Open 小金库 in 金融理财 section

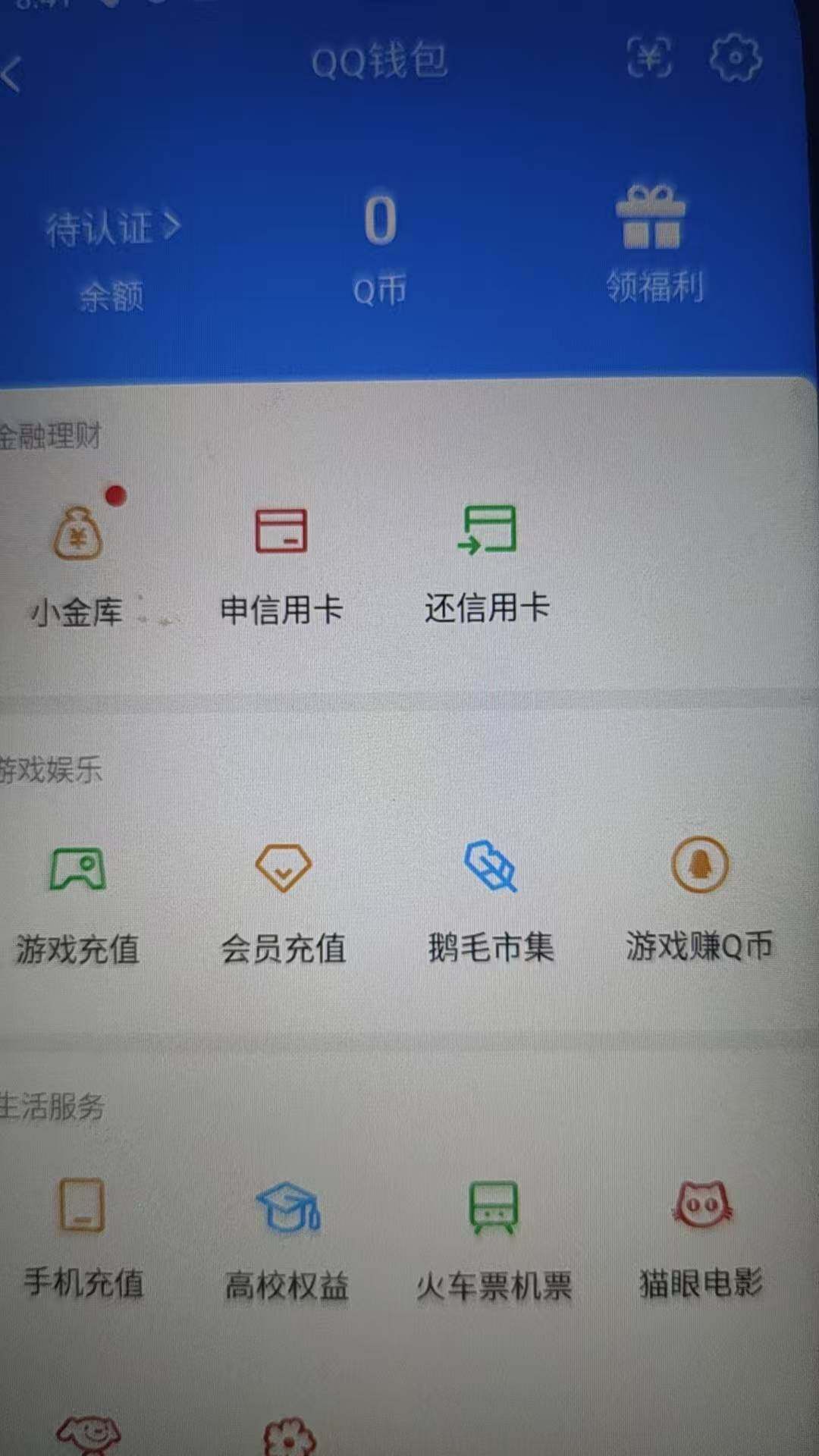coord(78,561)
